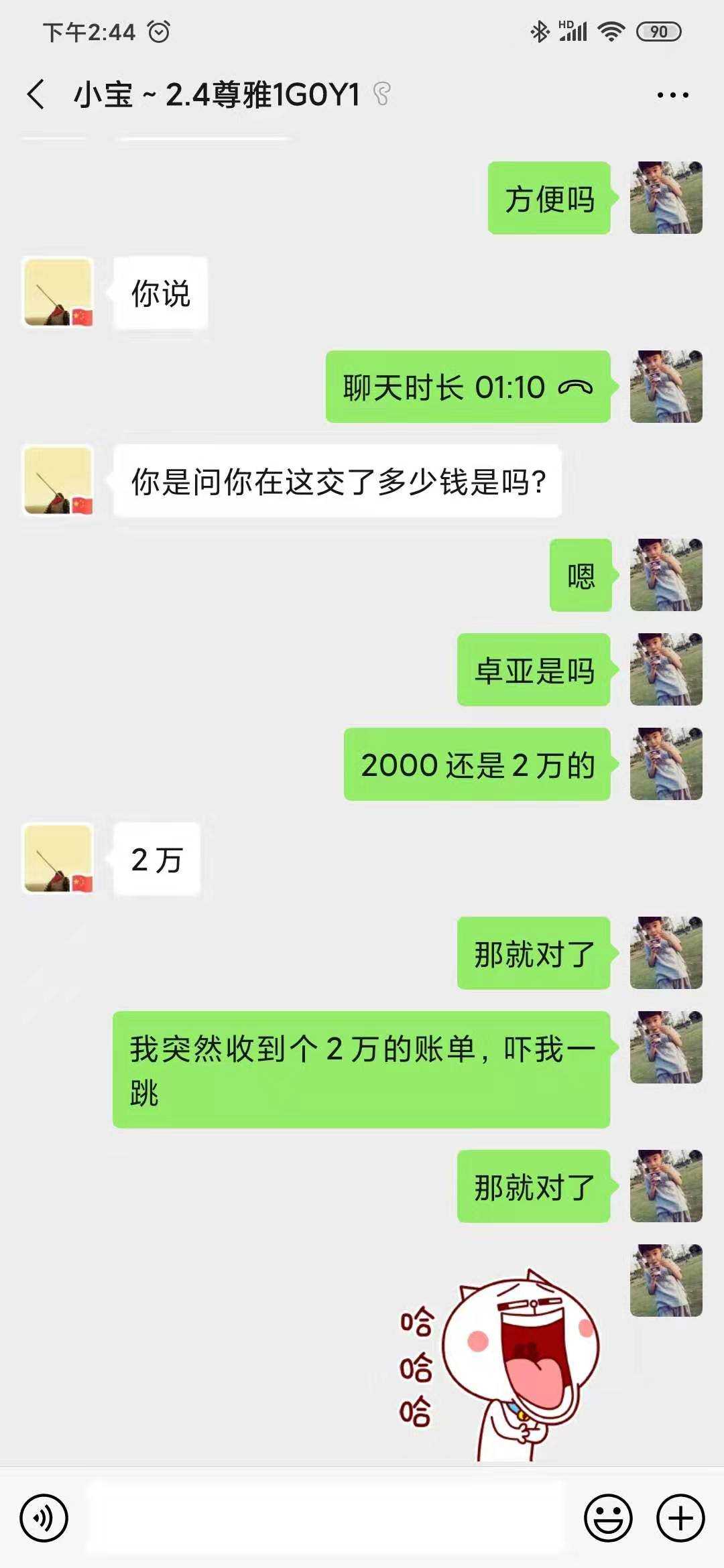
Task: Go back to the chat list
Action: (x=36, y=94)
